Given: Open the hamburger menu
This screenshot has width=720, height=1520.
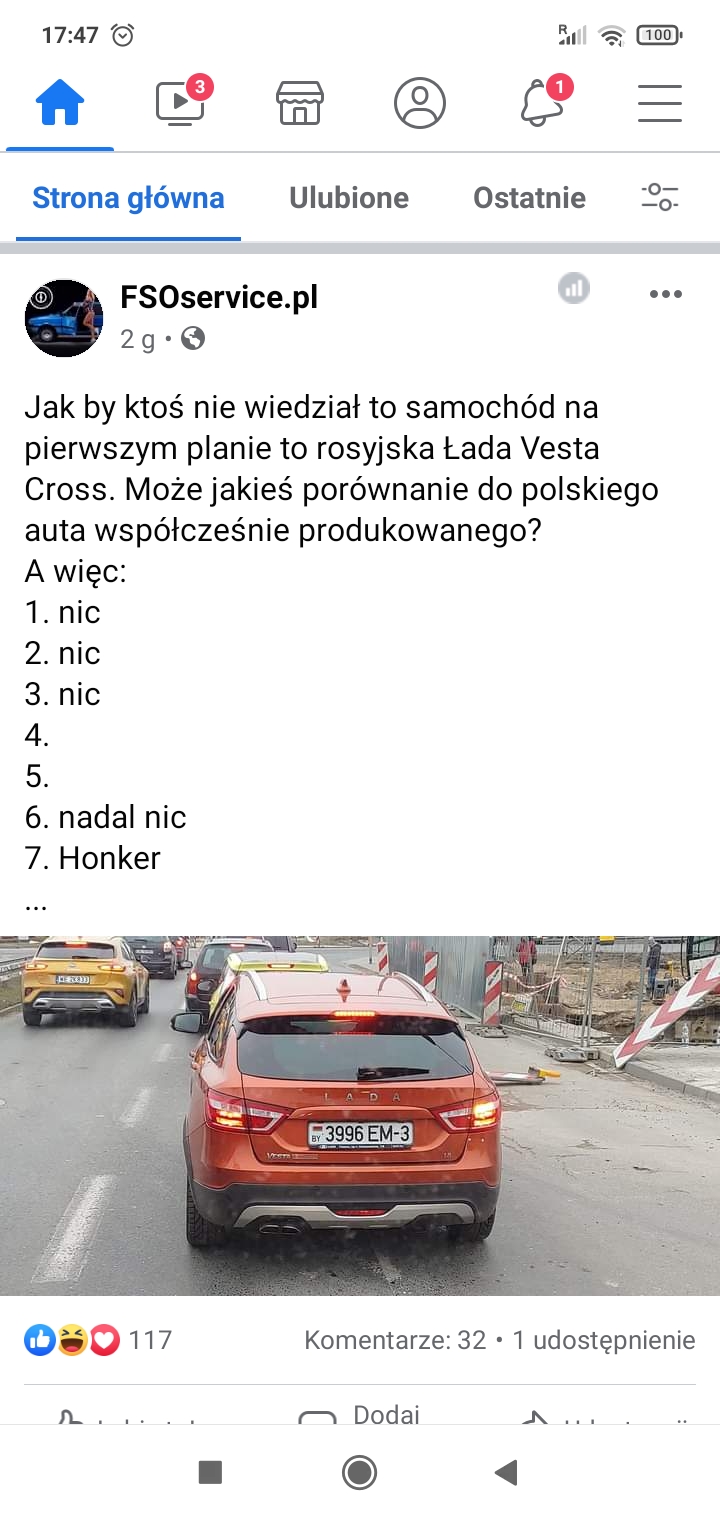Looking at the screenshot, I should tap(660, 103).
